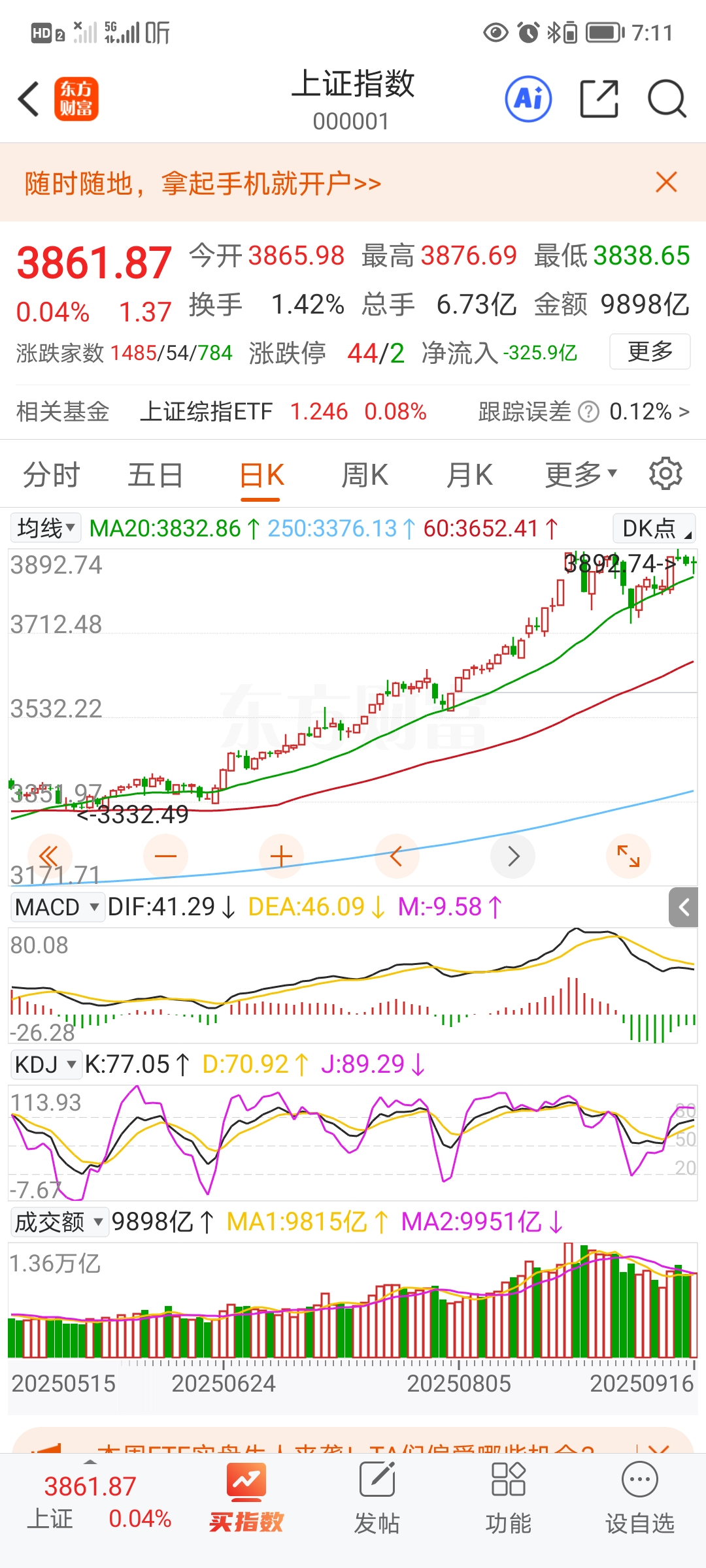This screenshot has width=706, height=1568.
Task: Zoom in the K-line chart with plus
Action: click(281, 856)
